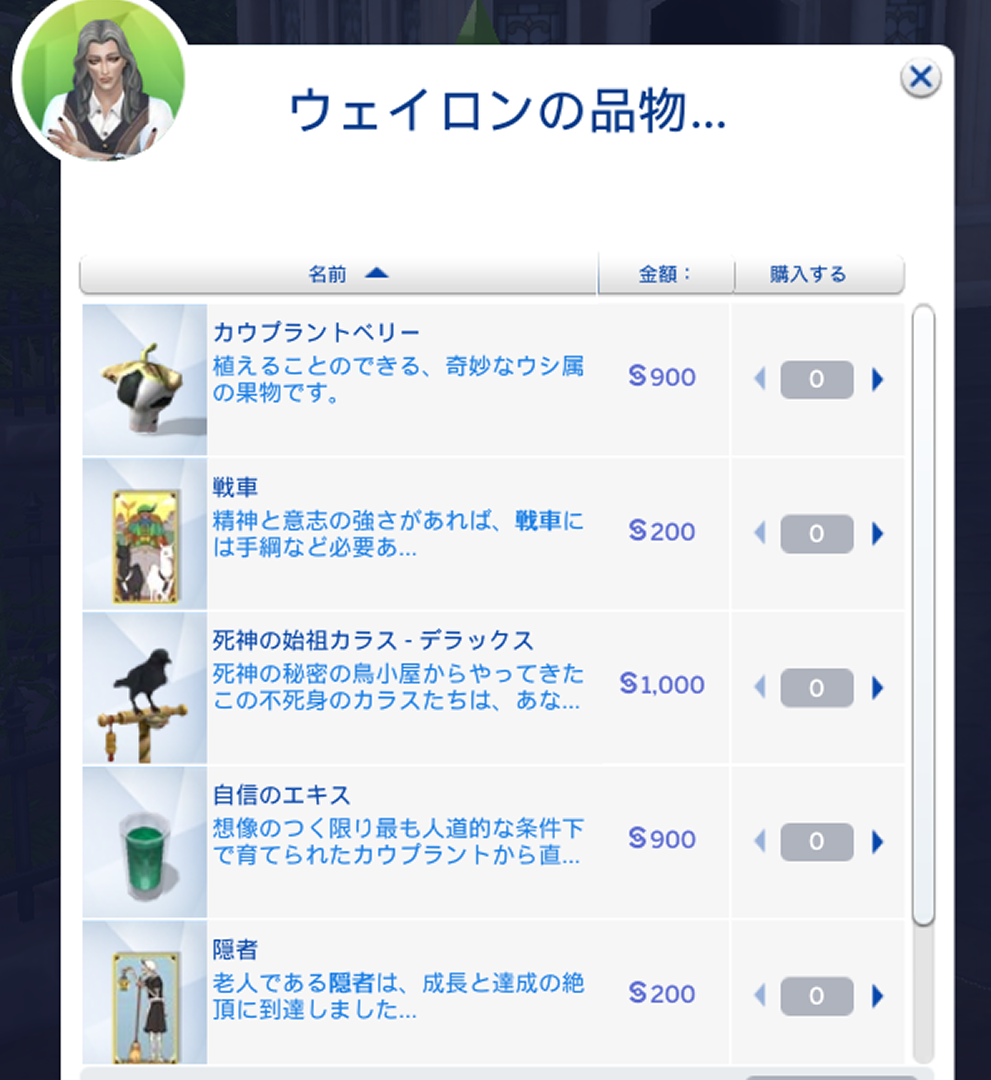Sort the list by 名前
Viewport: 991px width, 1080px height.
click(330, 272)
